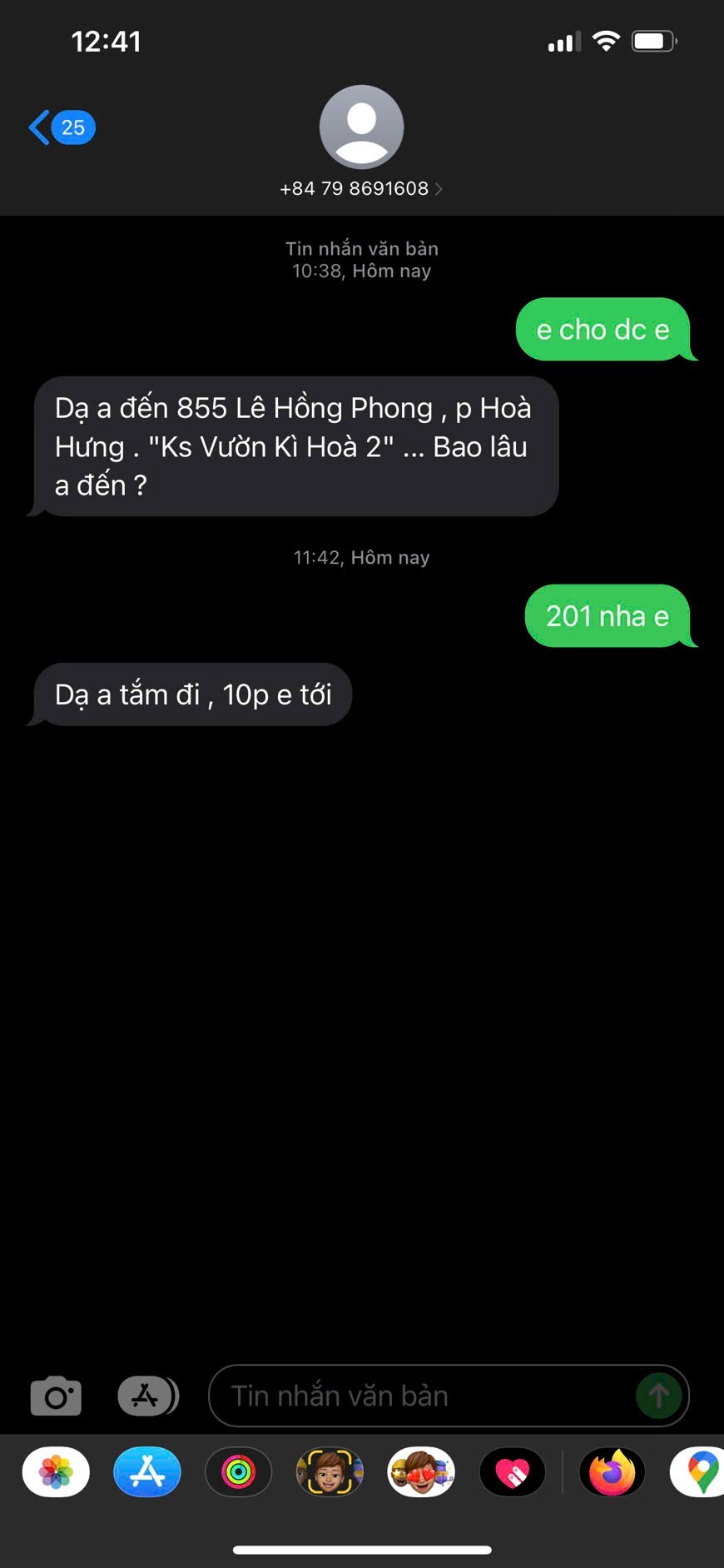Open Memoji face-frame app

pyautogui.click(x=330, y=1472)
